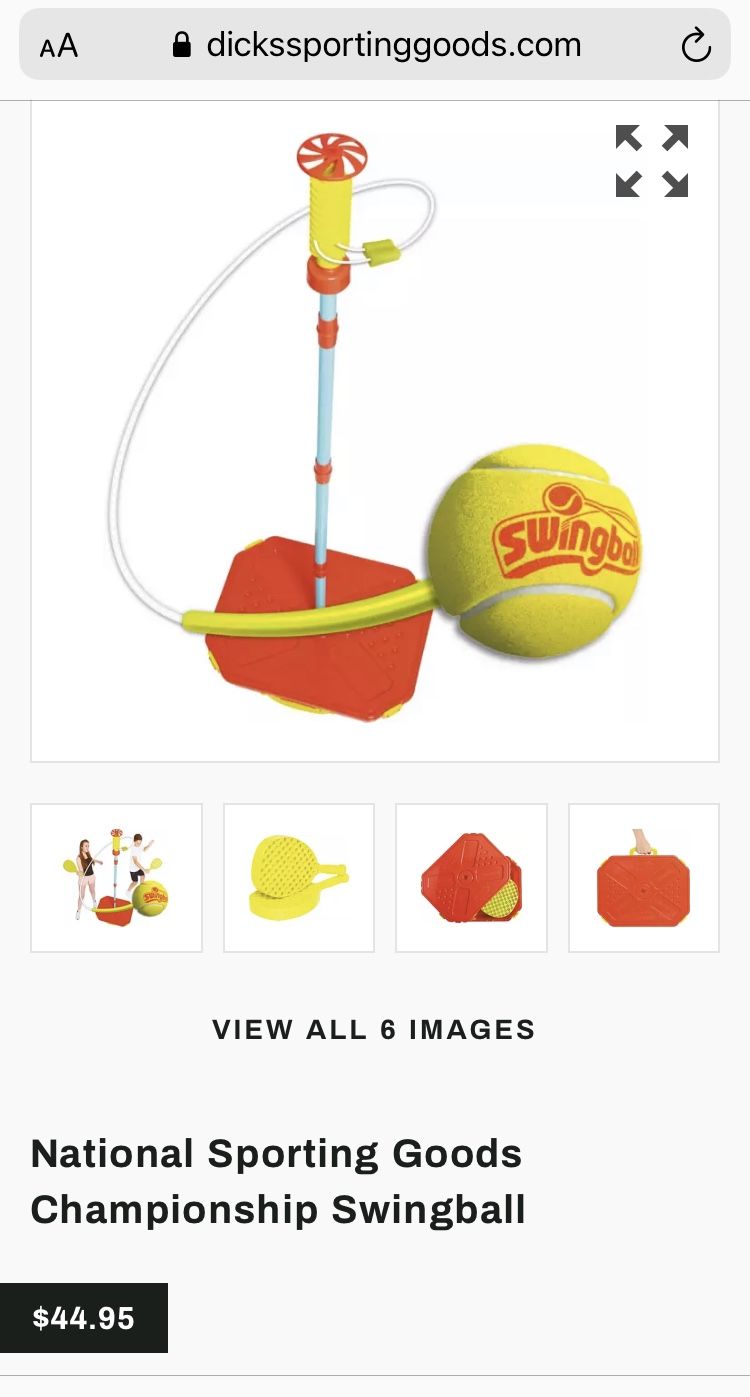Tap the $44.95 price label
750x1397 pixels.
point(85,1319)
